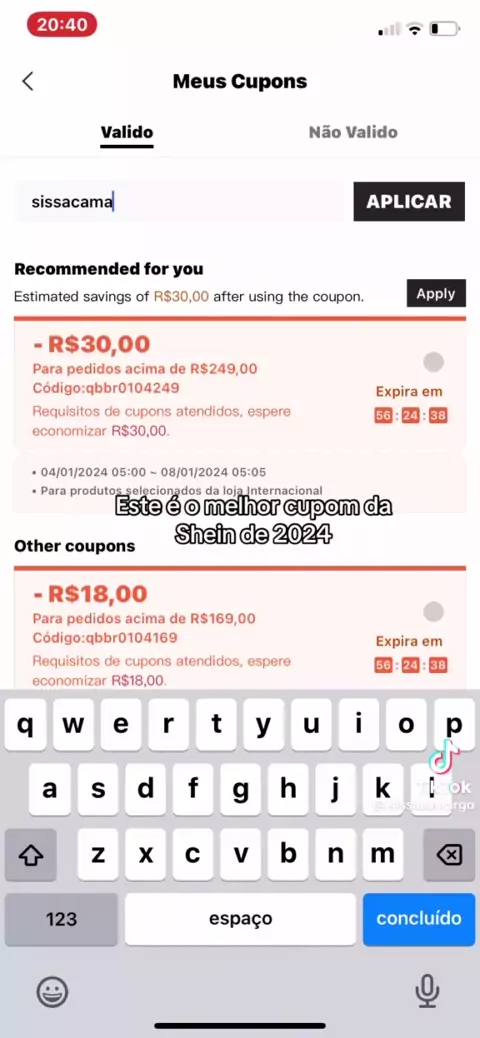The height and width of the screenshot is (1038, 480).
Task: Tap the coupon code input field
Action: [x=179, y=201]
